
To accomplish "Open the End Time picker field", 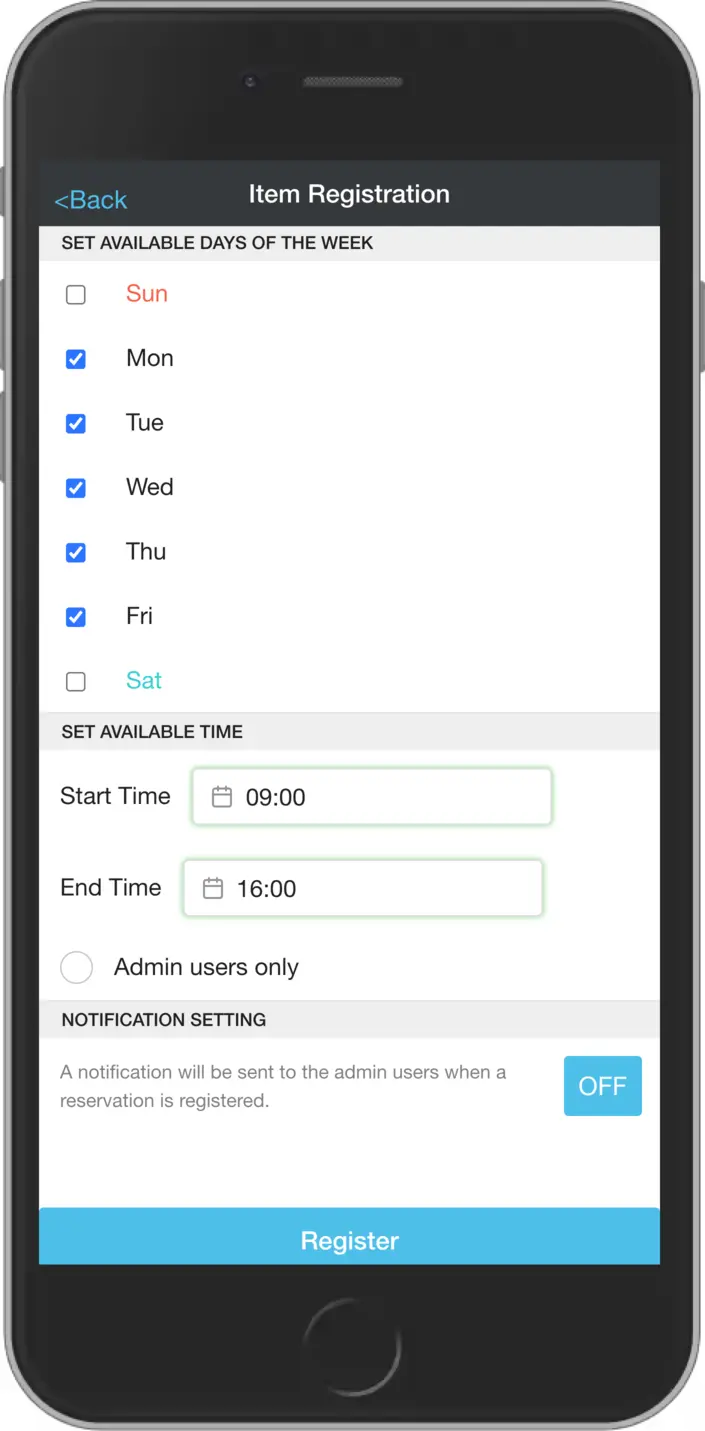I will click(362, 888).
